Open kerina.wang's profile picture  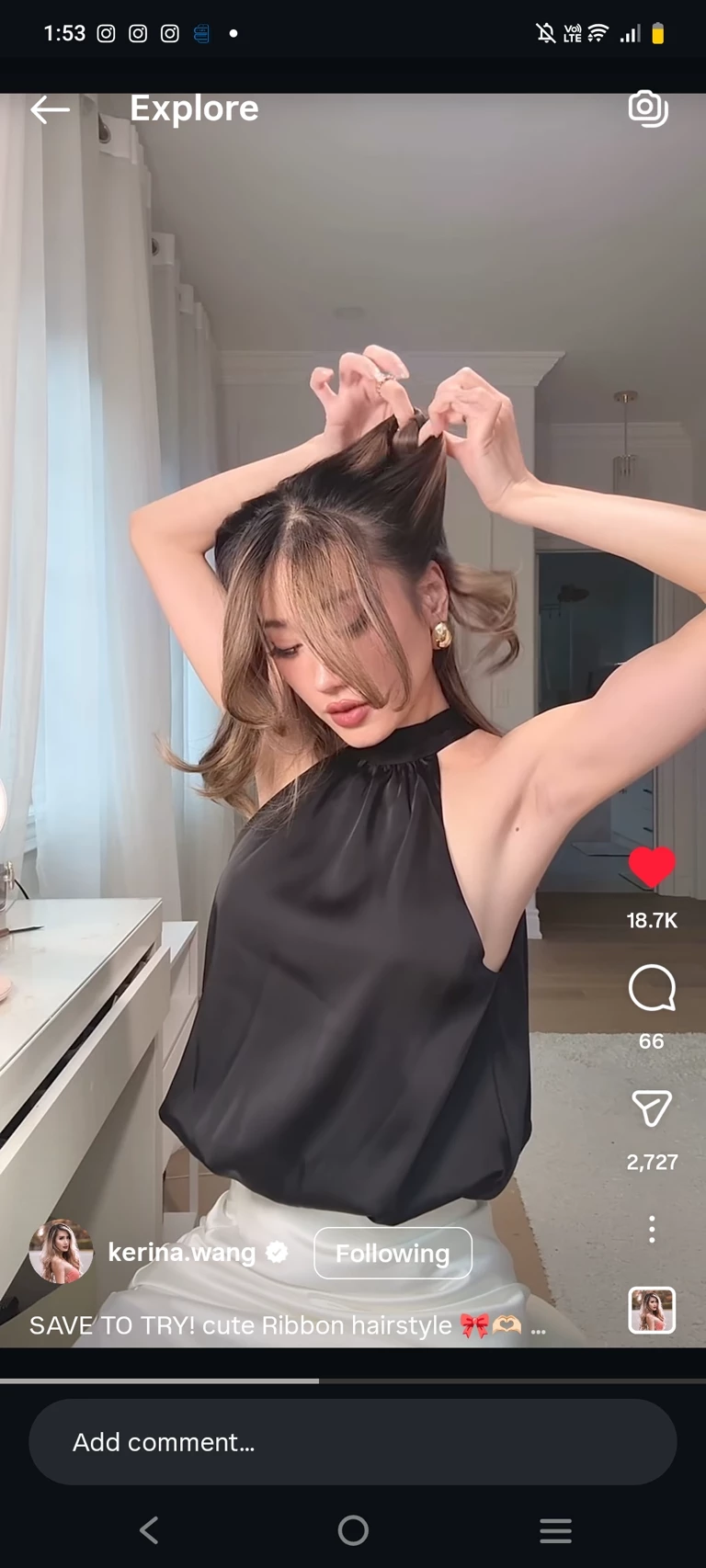(x=62, y=1252)
